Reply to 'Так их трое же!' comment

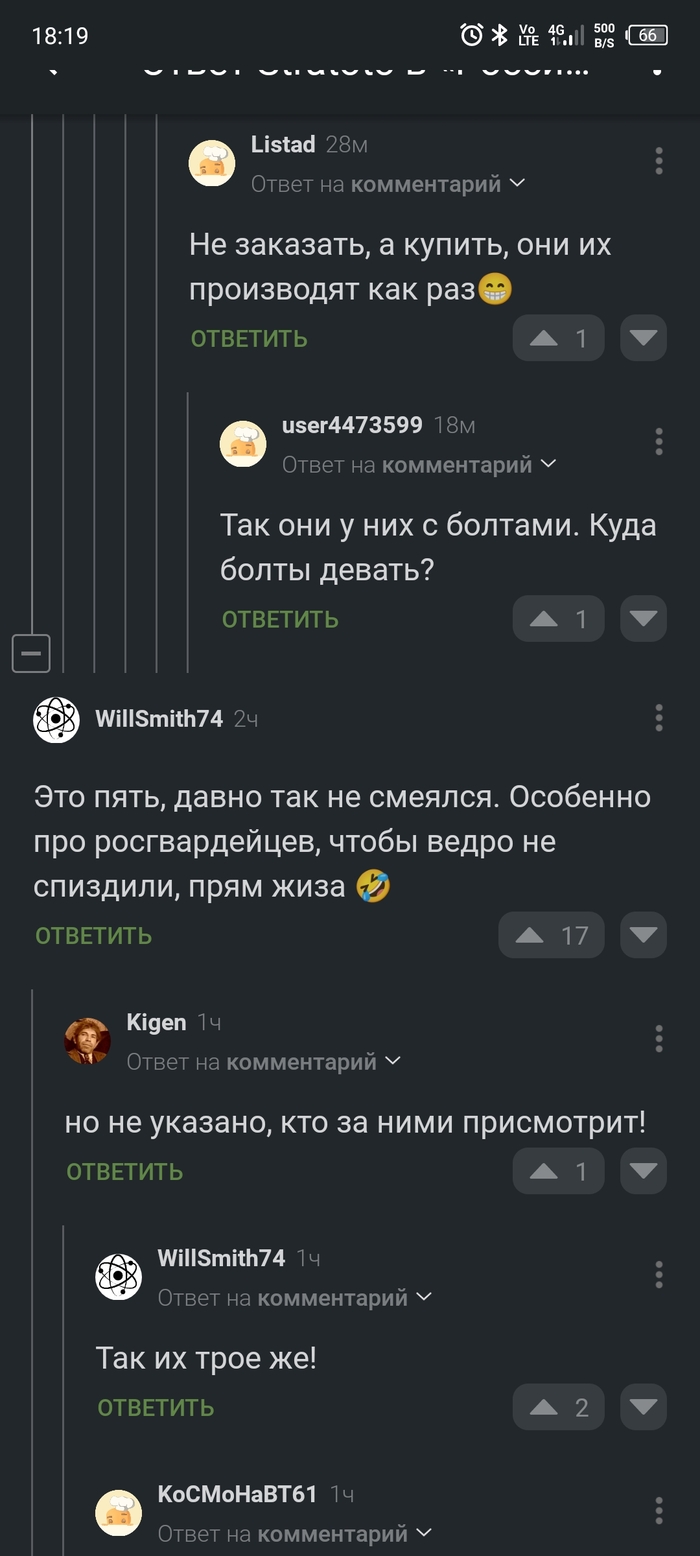pos(156,1408)
